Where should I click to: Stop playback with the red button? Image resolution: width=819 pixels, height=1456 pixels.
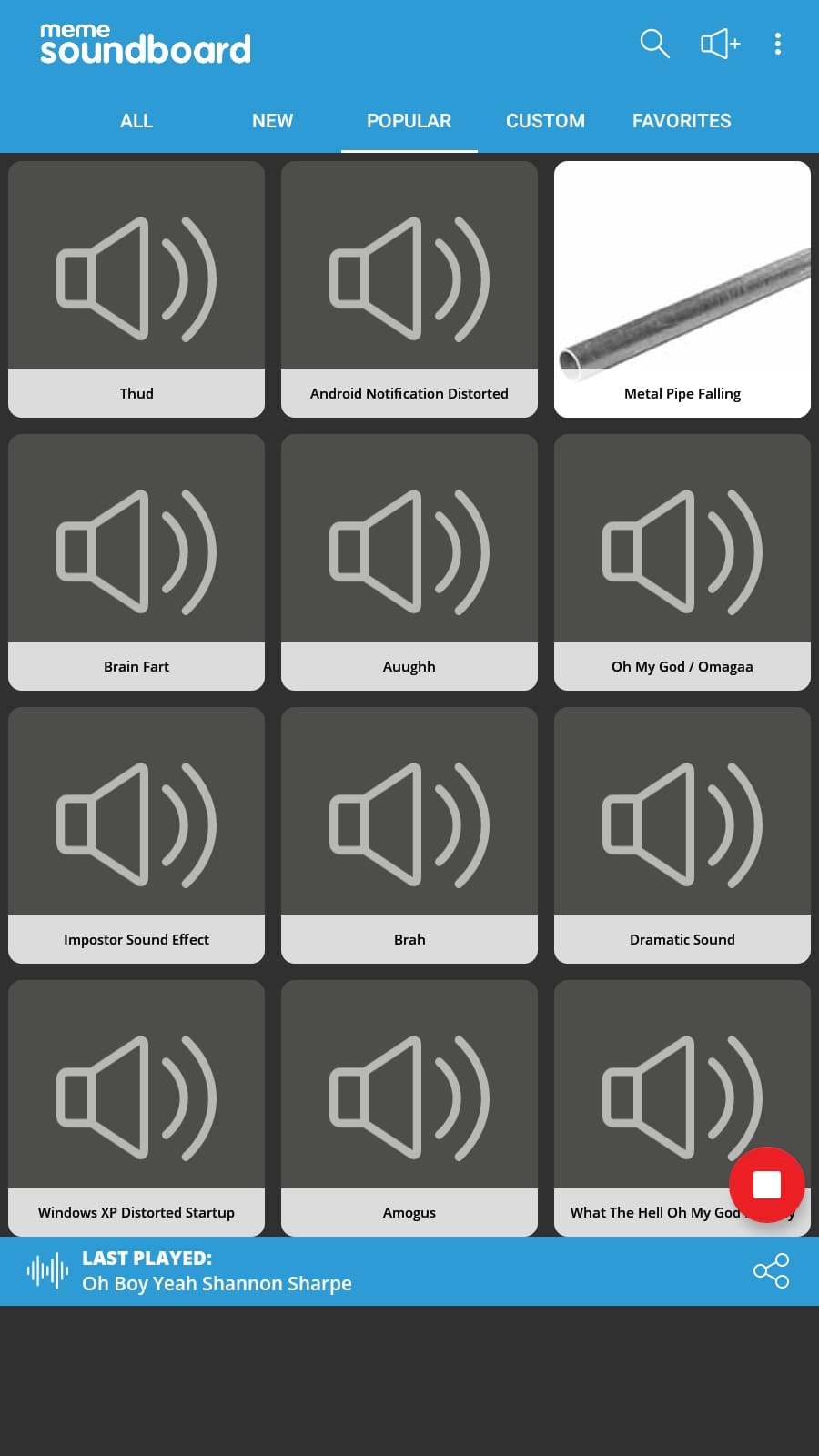tap(767, 1185)
